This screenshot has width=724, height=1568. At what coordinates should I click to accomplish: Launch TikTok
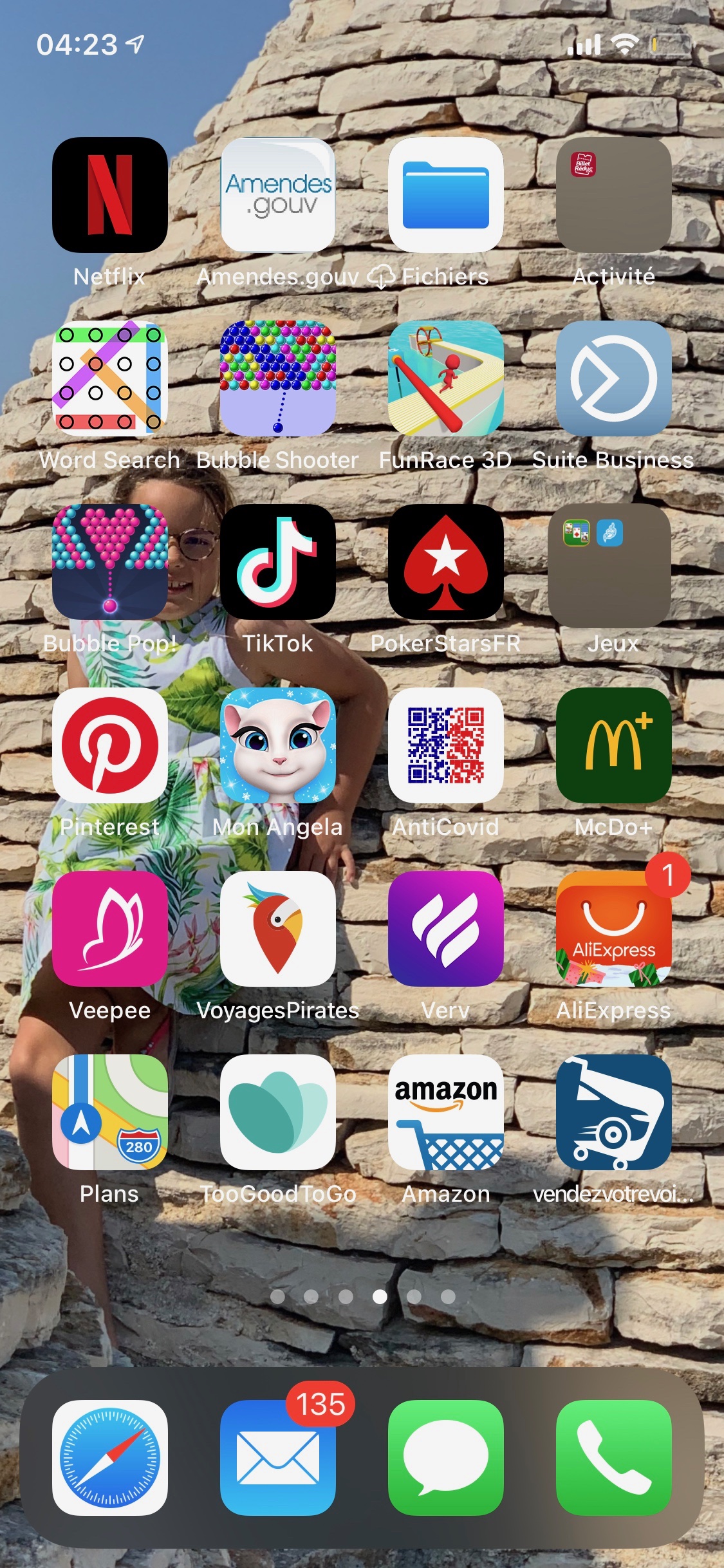point(277,561)
